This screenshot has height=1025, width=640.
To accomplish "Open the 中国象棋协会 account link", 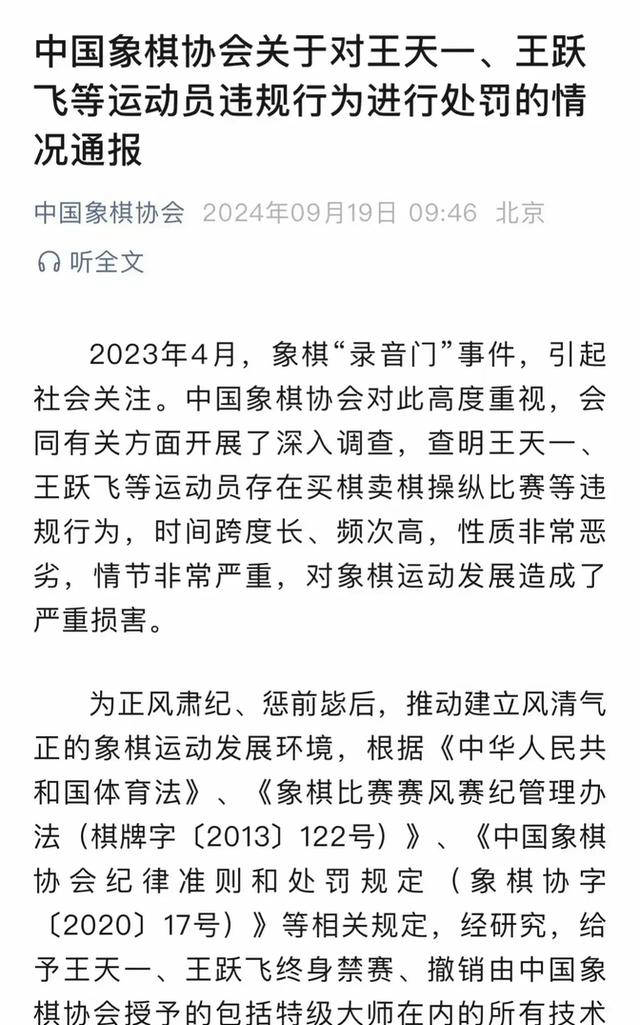I will (110, 213).
